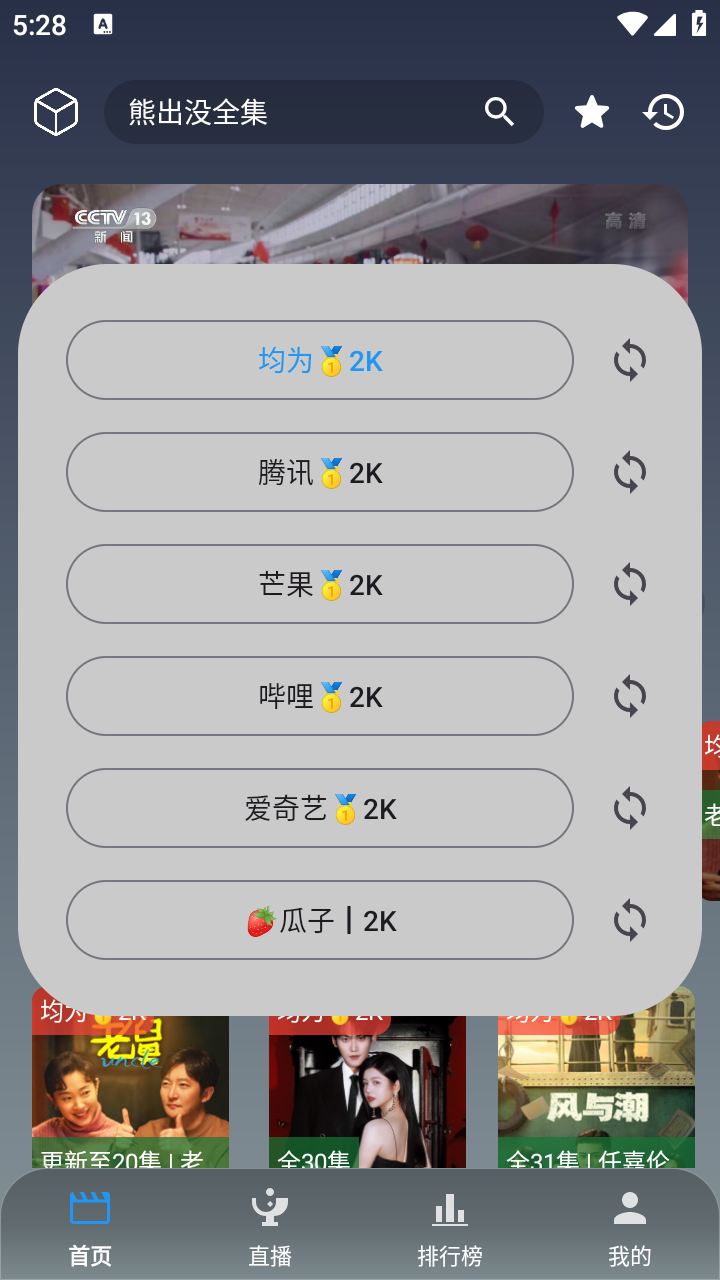Refresh the 爱奇艺 source line
Viewport: 720px width, 1280px height.
point(629,808)
